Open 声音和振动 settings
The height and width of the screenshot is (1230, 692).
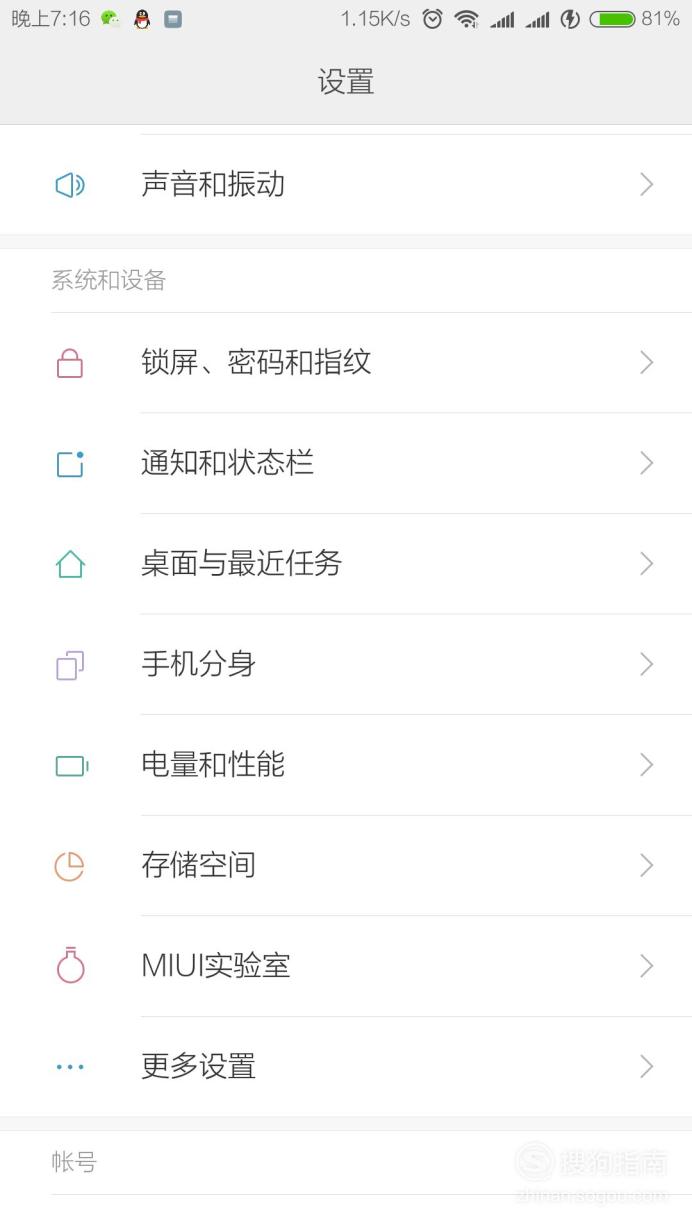[346, 185]
